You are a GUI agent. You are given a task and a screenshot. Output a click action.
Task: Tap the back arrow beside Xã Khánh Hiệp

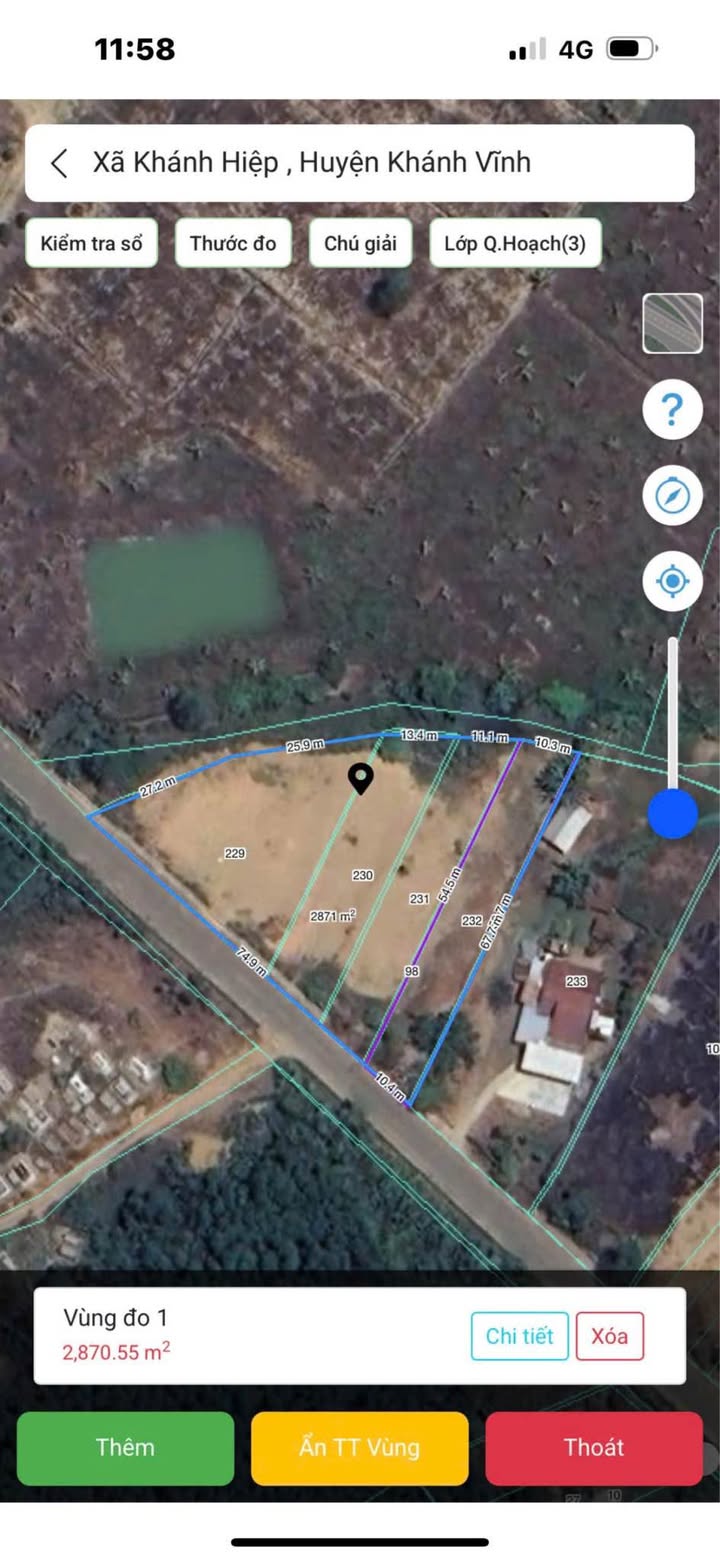point(60,163)
